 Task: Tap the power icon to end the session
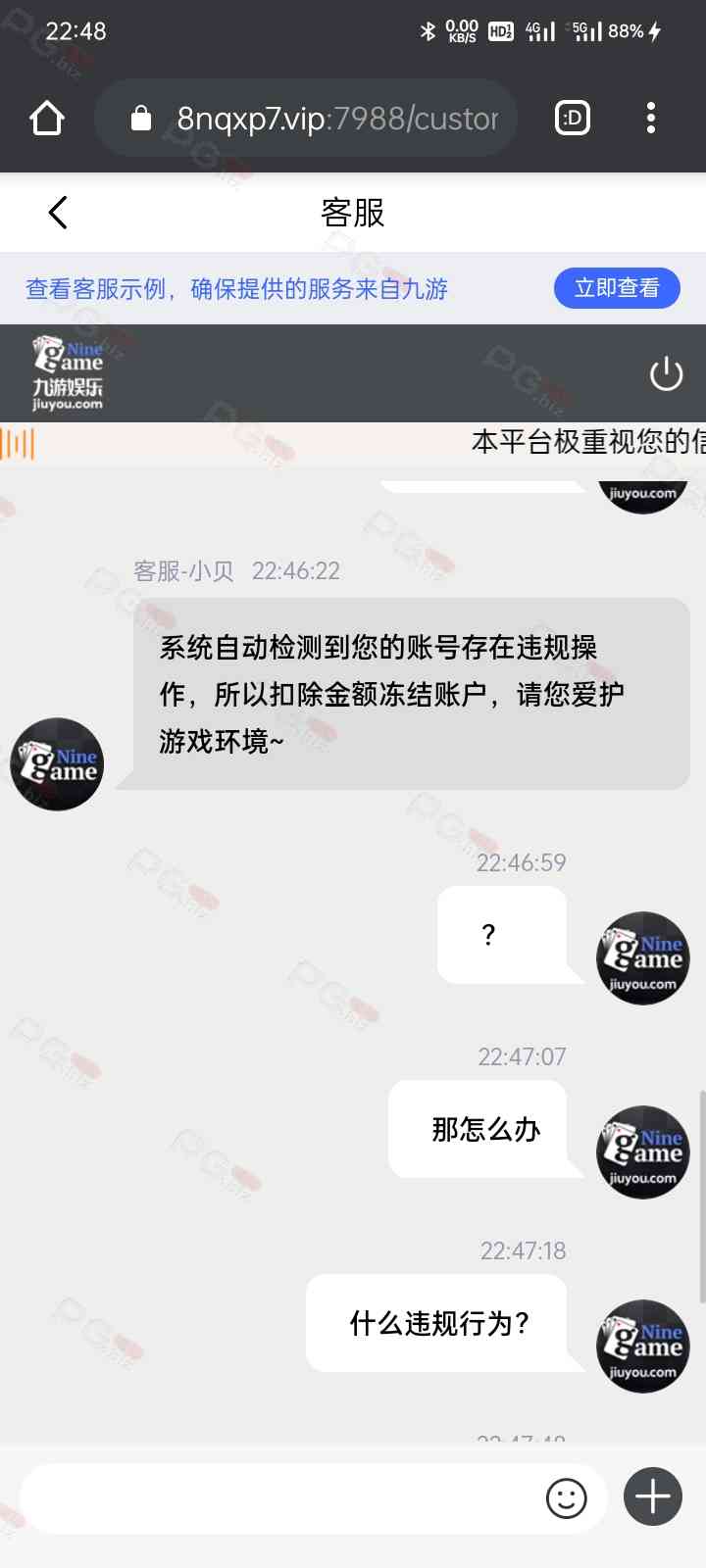pos(666,373)
